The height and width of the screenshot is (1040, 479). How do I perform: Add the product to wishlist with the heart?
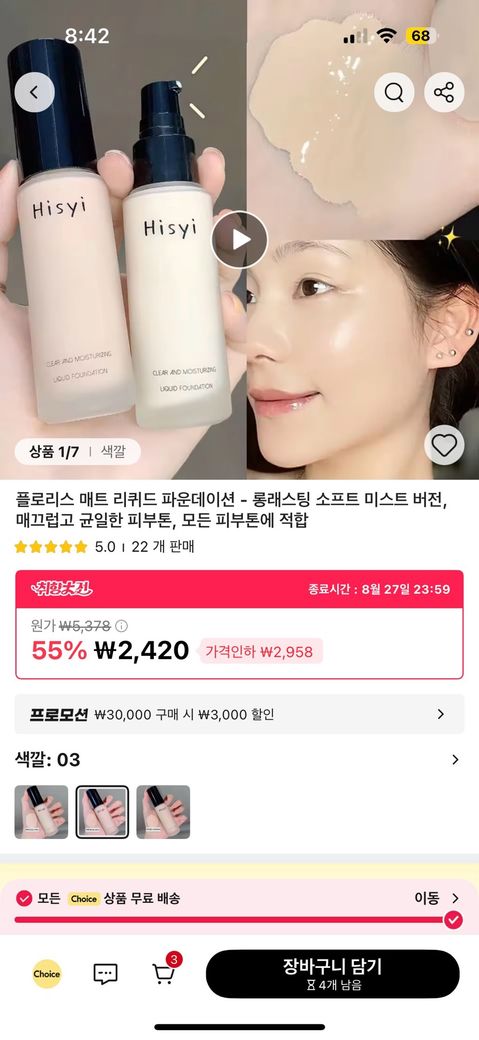pyautogui.click(x=444, y=445)
